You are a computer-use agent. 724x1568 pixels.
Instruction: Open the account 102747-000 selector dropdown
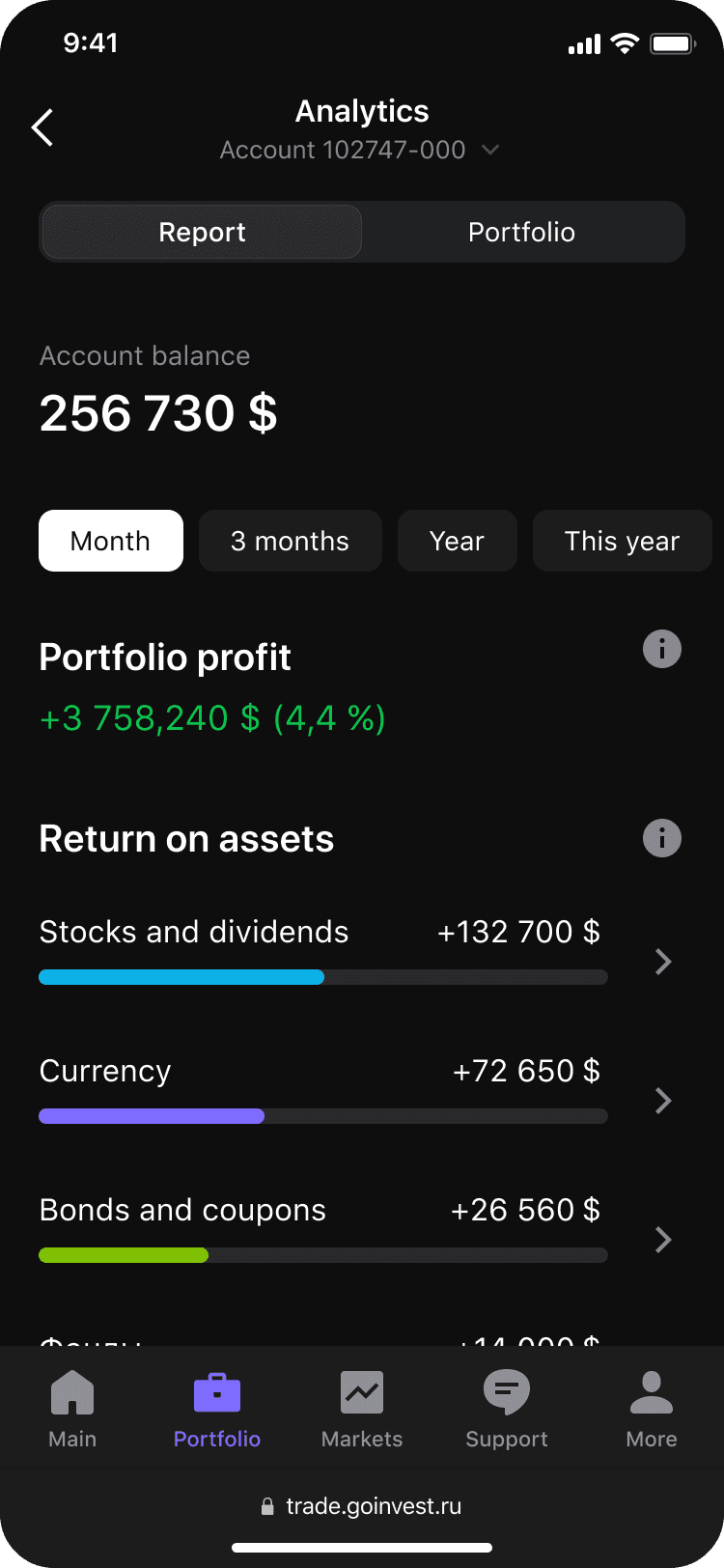359,150
